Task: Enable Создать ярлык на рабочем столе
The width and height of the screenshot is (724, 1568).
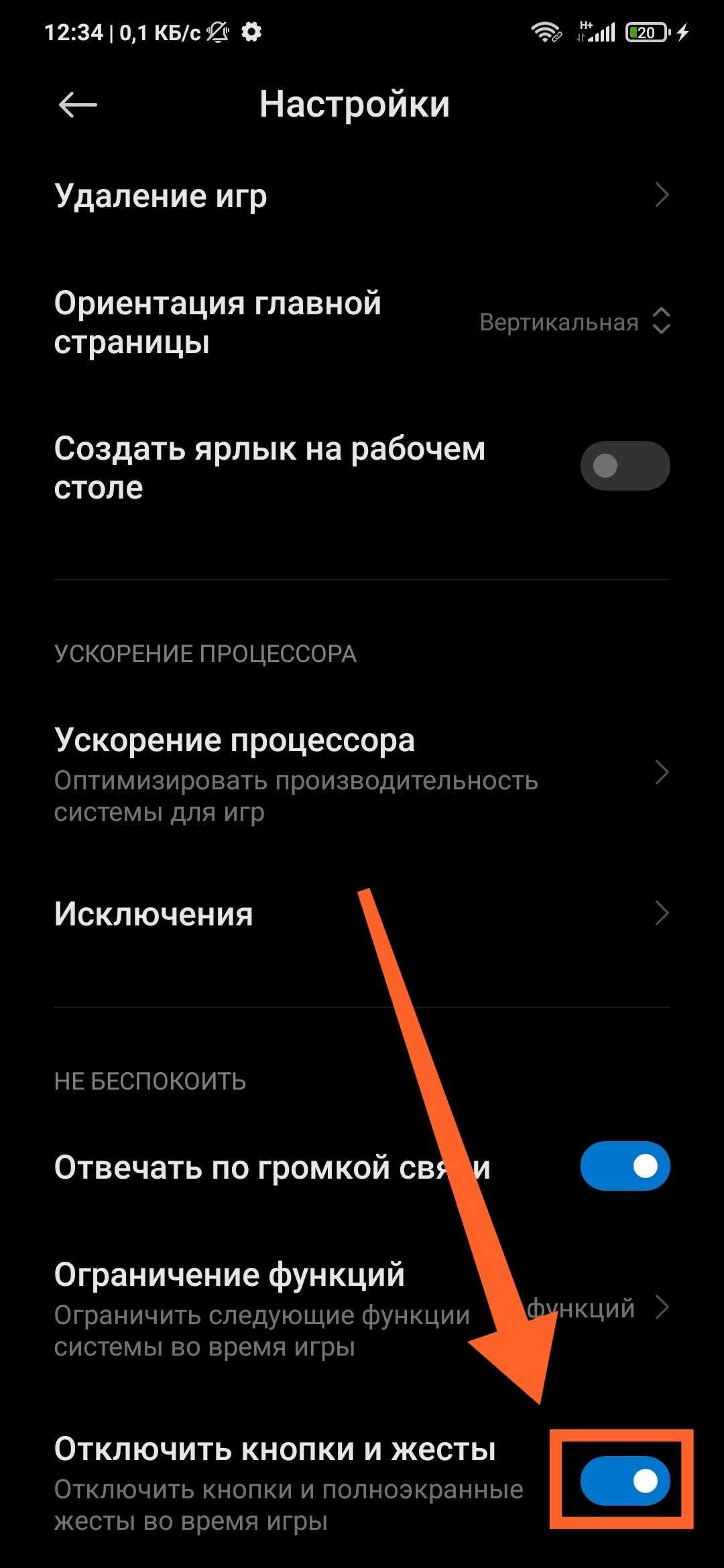Action: pyautogui.click(x=625, y=466)
